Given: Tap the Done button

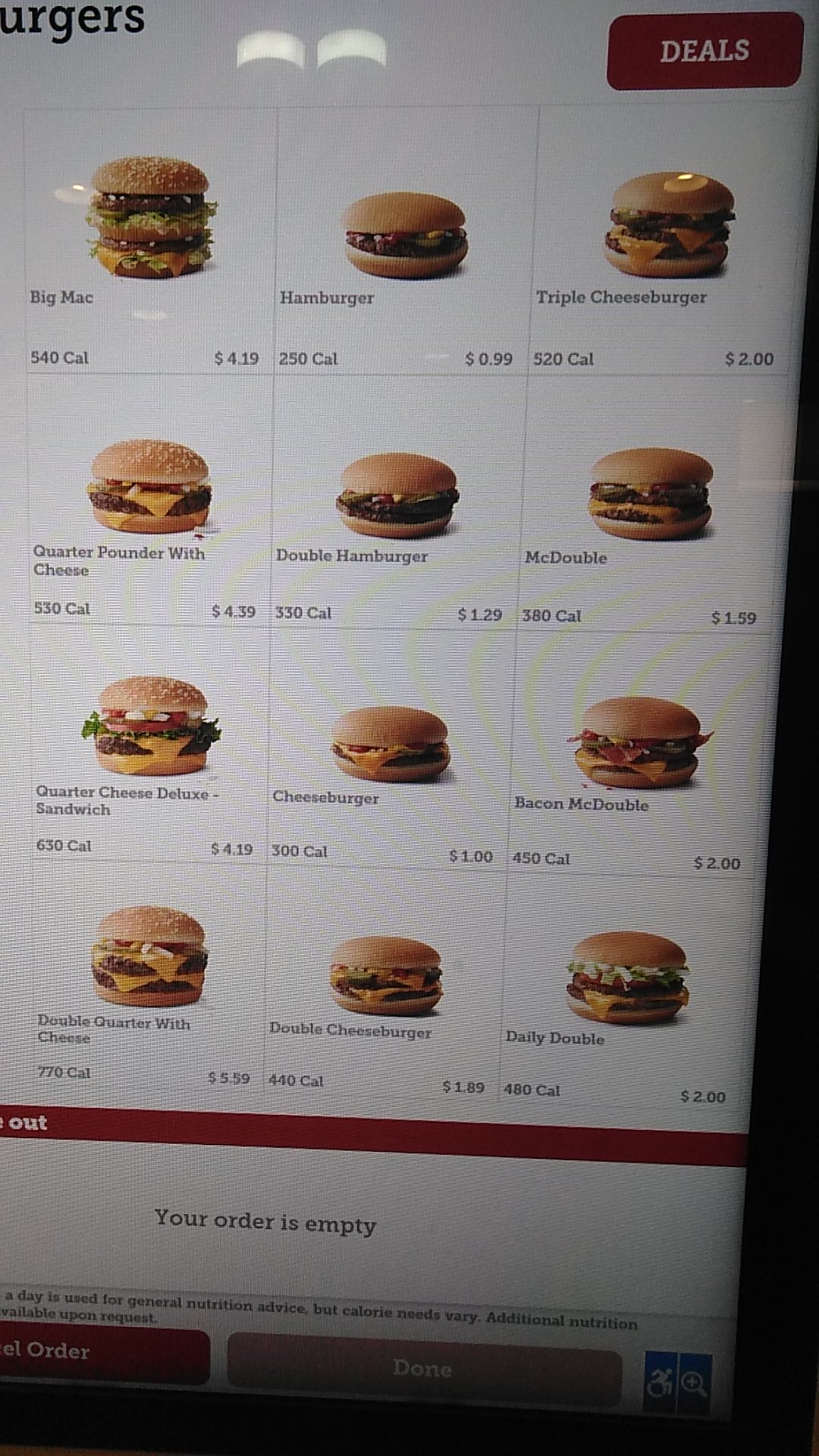Looking at the screenshot, I should (x=423, y=1368).
